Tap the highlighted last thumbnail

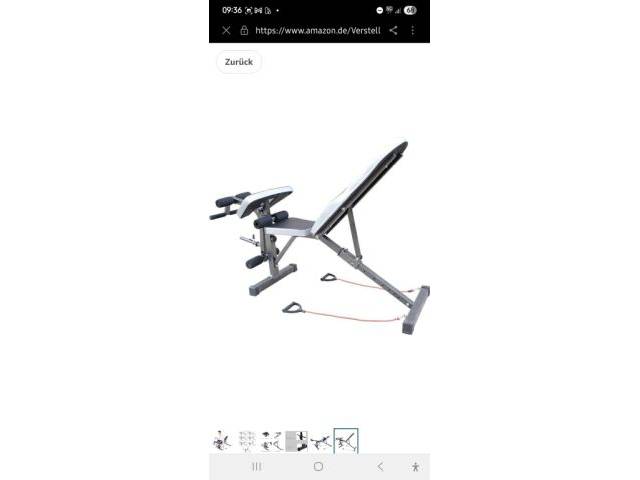click(346, 441)
